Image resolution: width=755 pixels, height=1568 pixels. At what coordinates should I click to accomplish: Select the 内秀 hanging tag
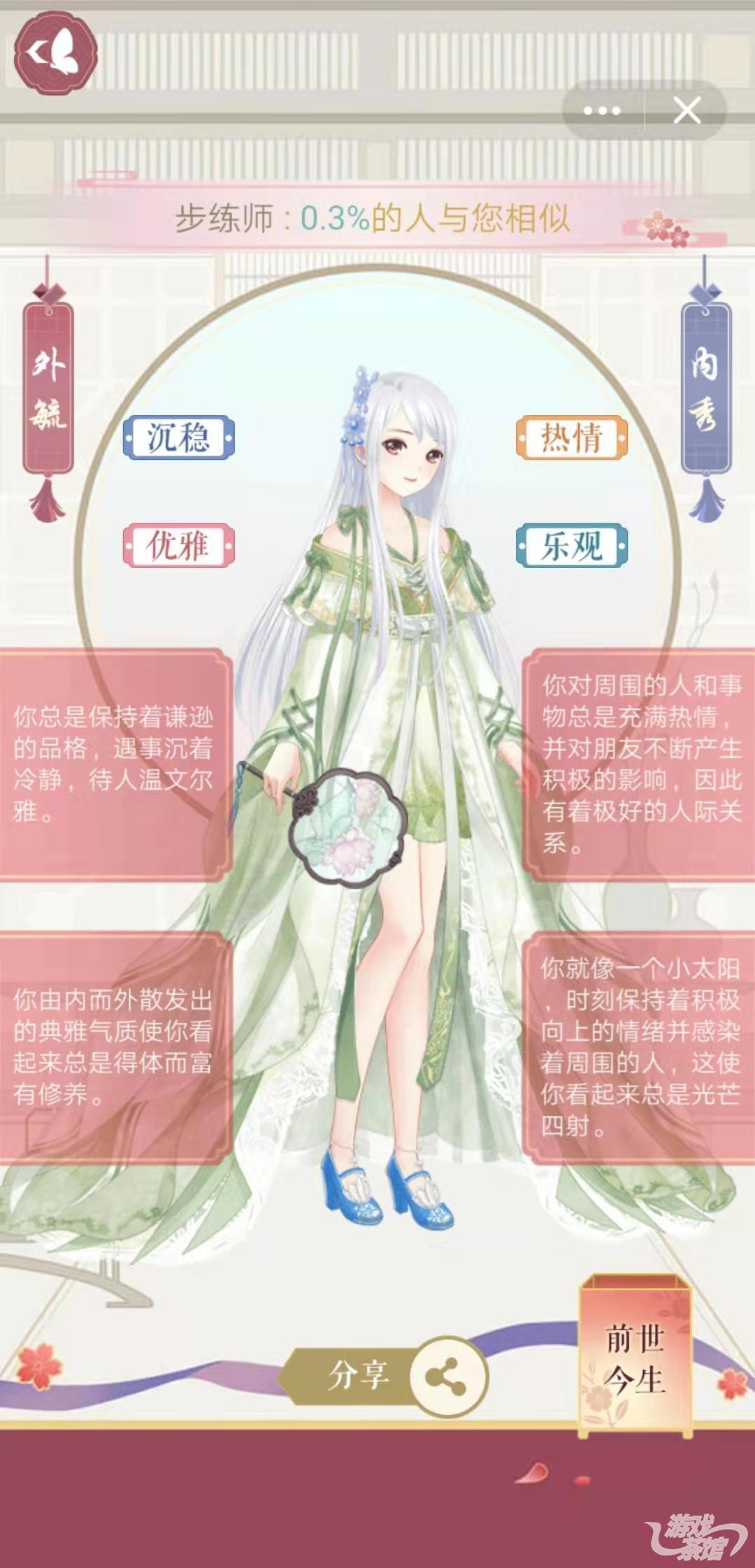[x=705, y=390]
